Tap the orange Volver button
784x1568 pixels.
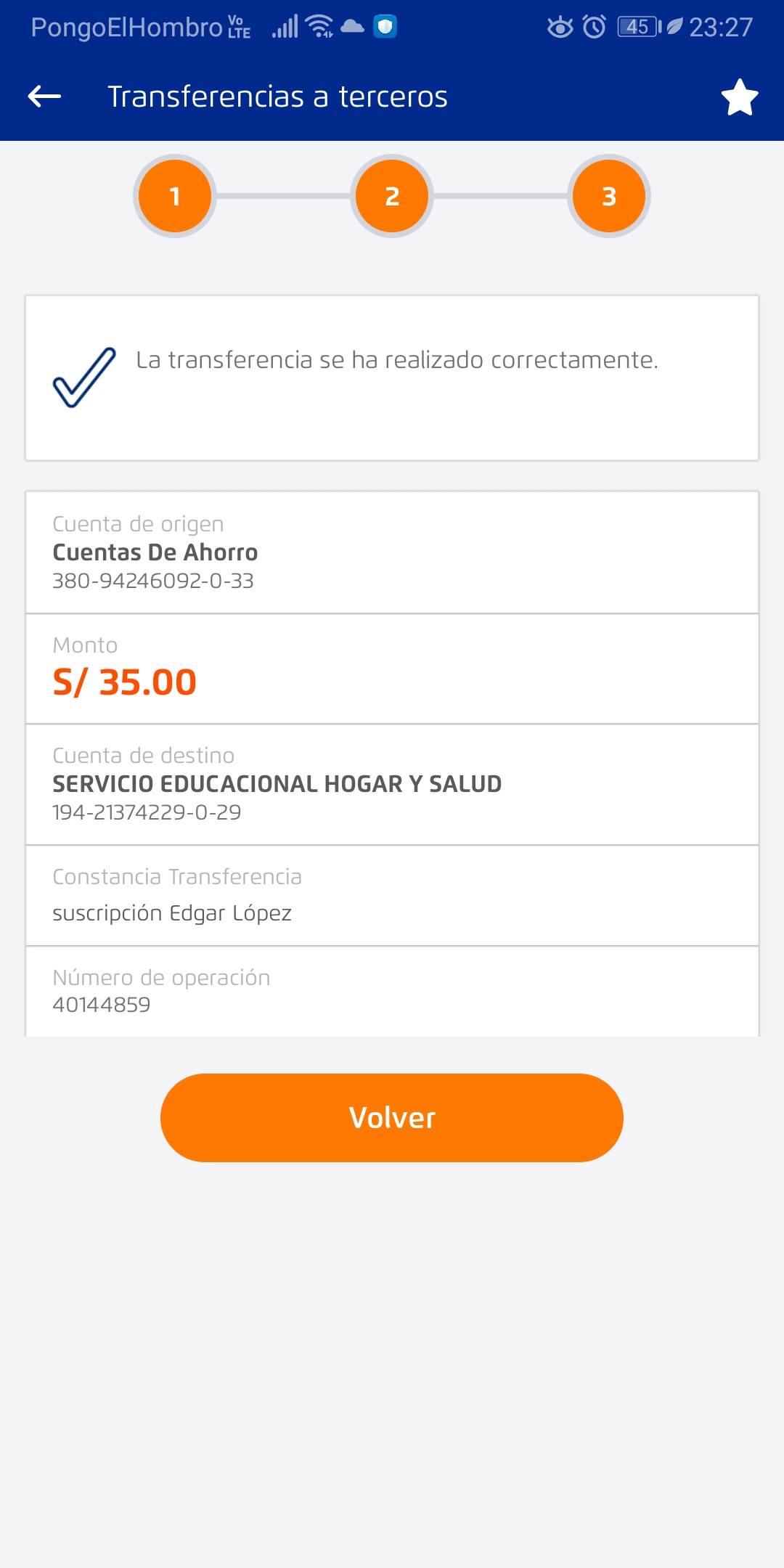pyautogui.click(x=392, y=1118)
